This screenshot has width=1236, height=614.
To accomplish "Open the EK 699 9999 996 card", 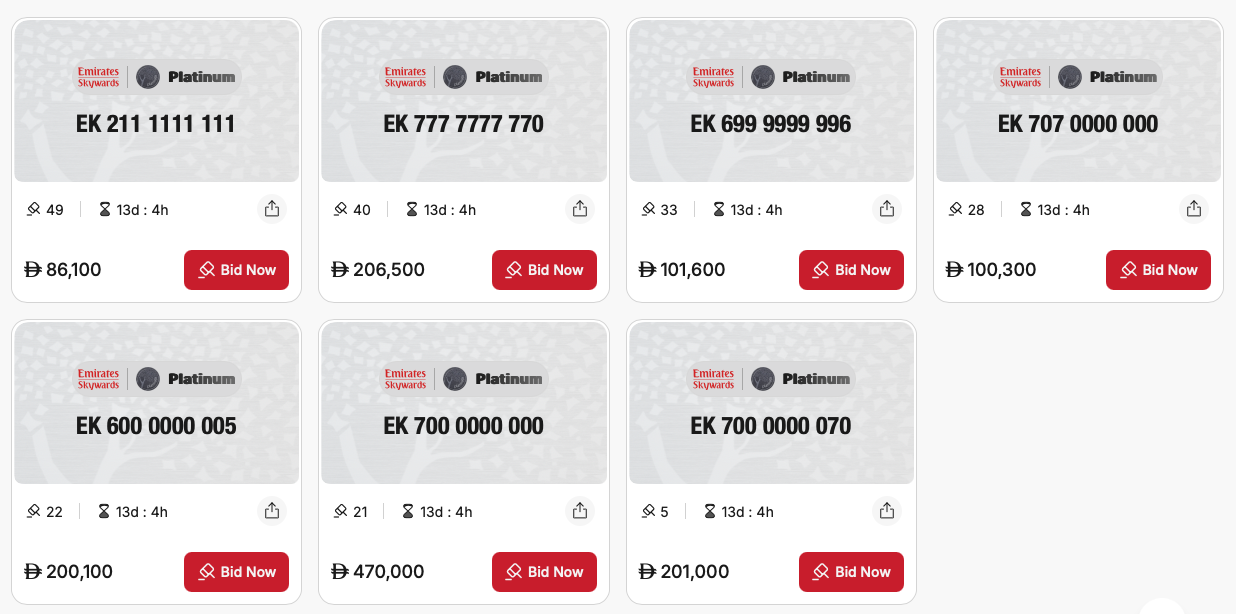I will click(x=770, y=102).
